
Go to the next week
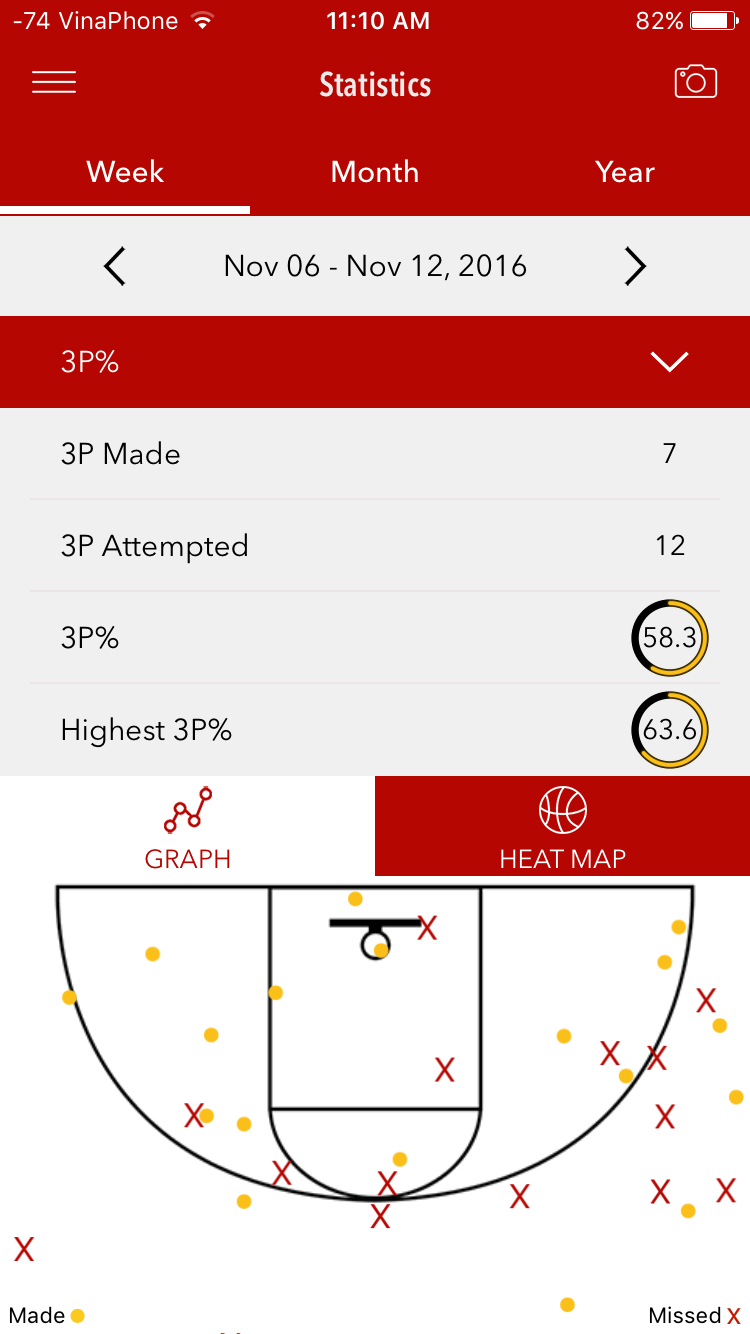pyautogui.click(x=635, y=267)
